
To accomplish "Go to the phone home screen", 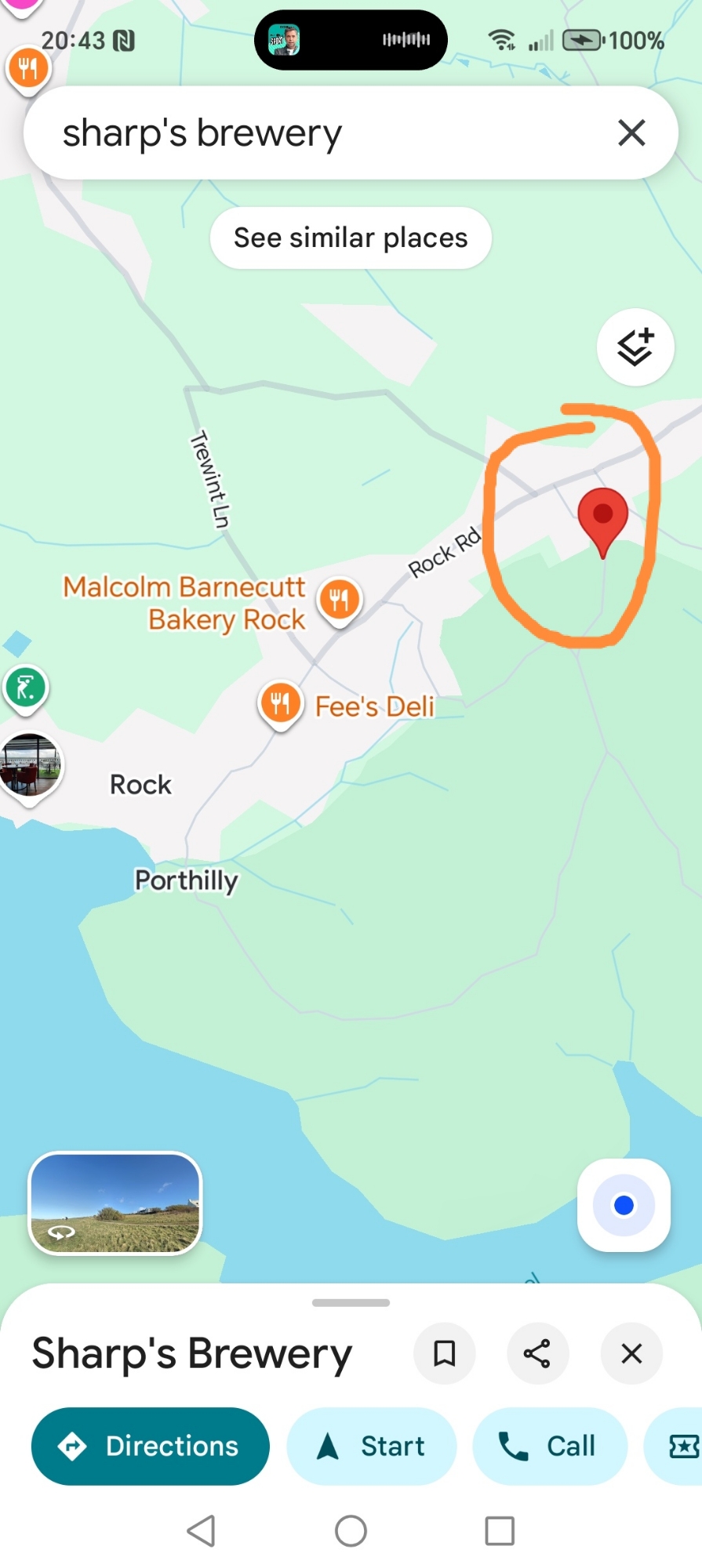I will pyautogui.click(x=351, y=1530).
